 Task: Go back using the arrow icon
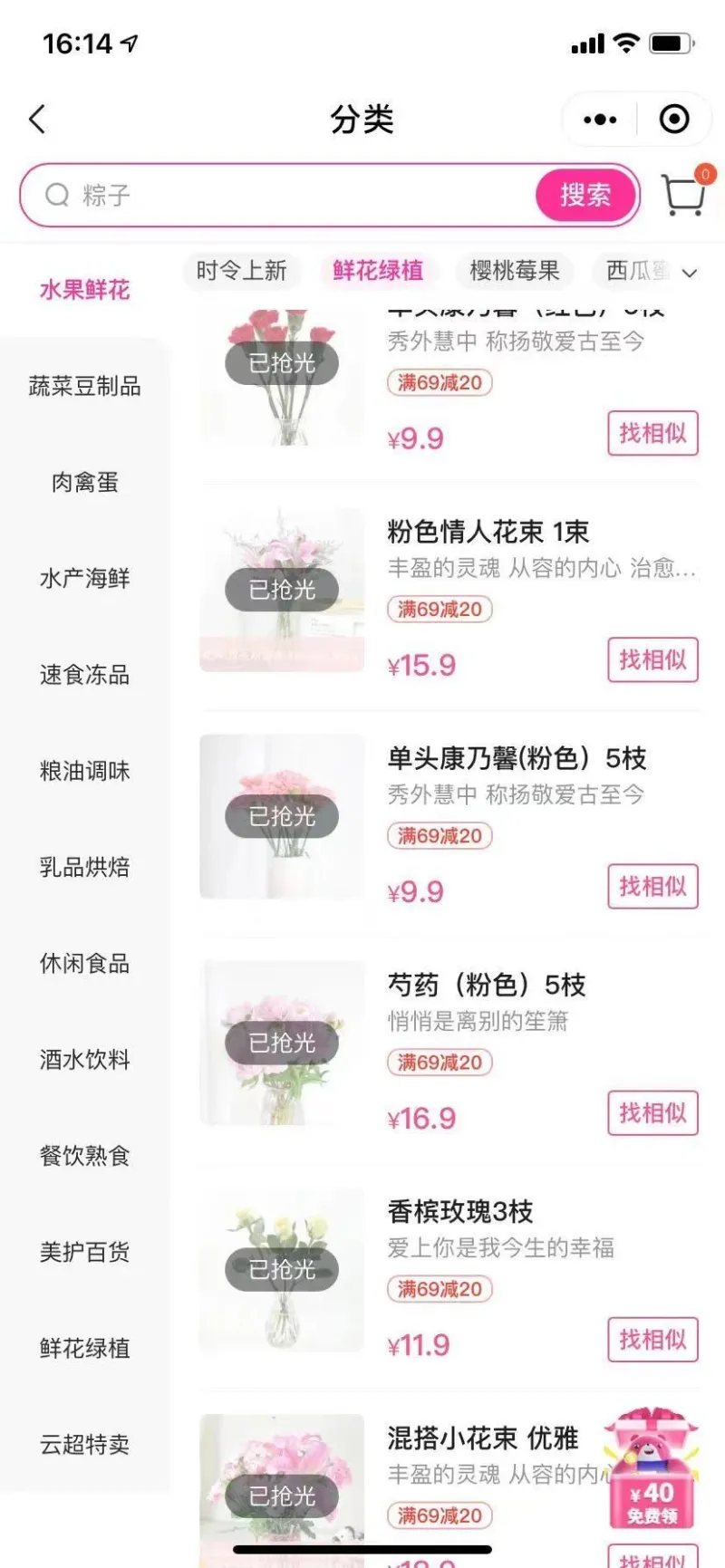coord(37,119)
